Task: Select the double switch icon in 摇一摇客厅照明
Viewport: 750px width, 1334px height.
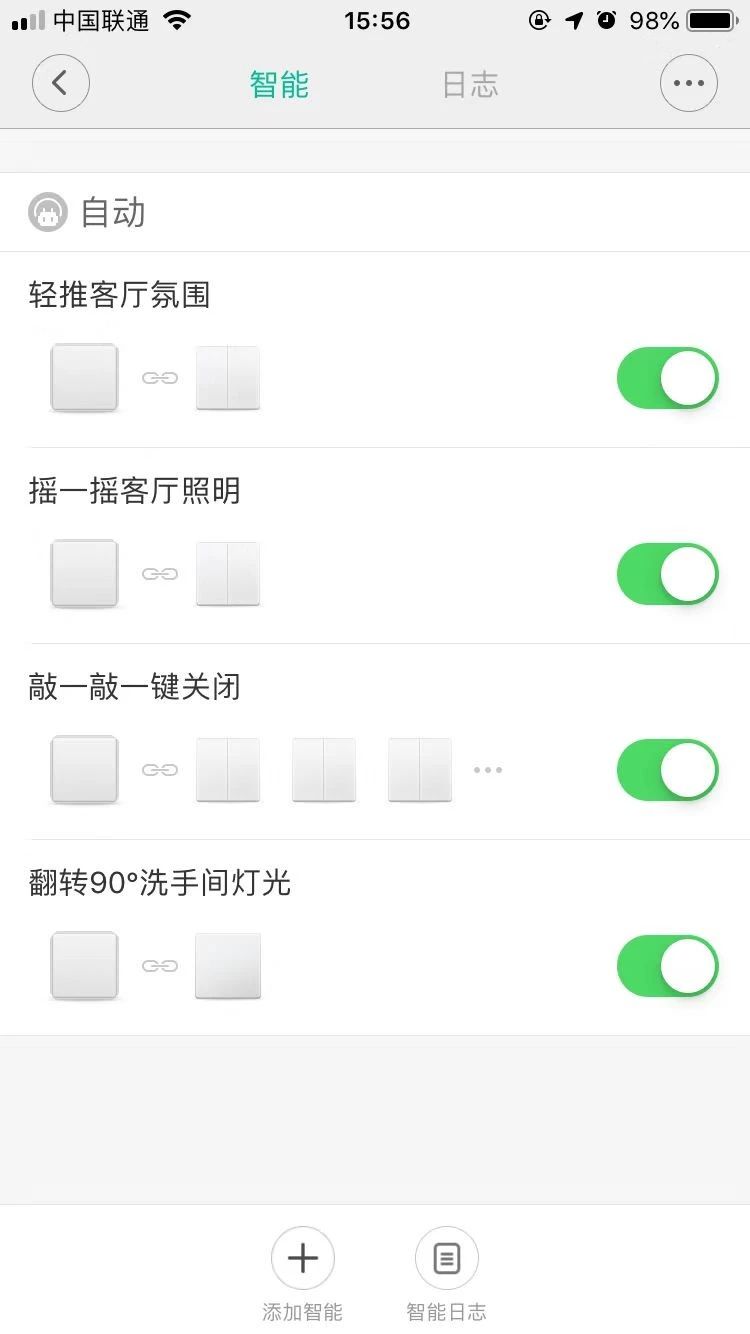Action: (x=227, y=574)
